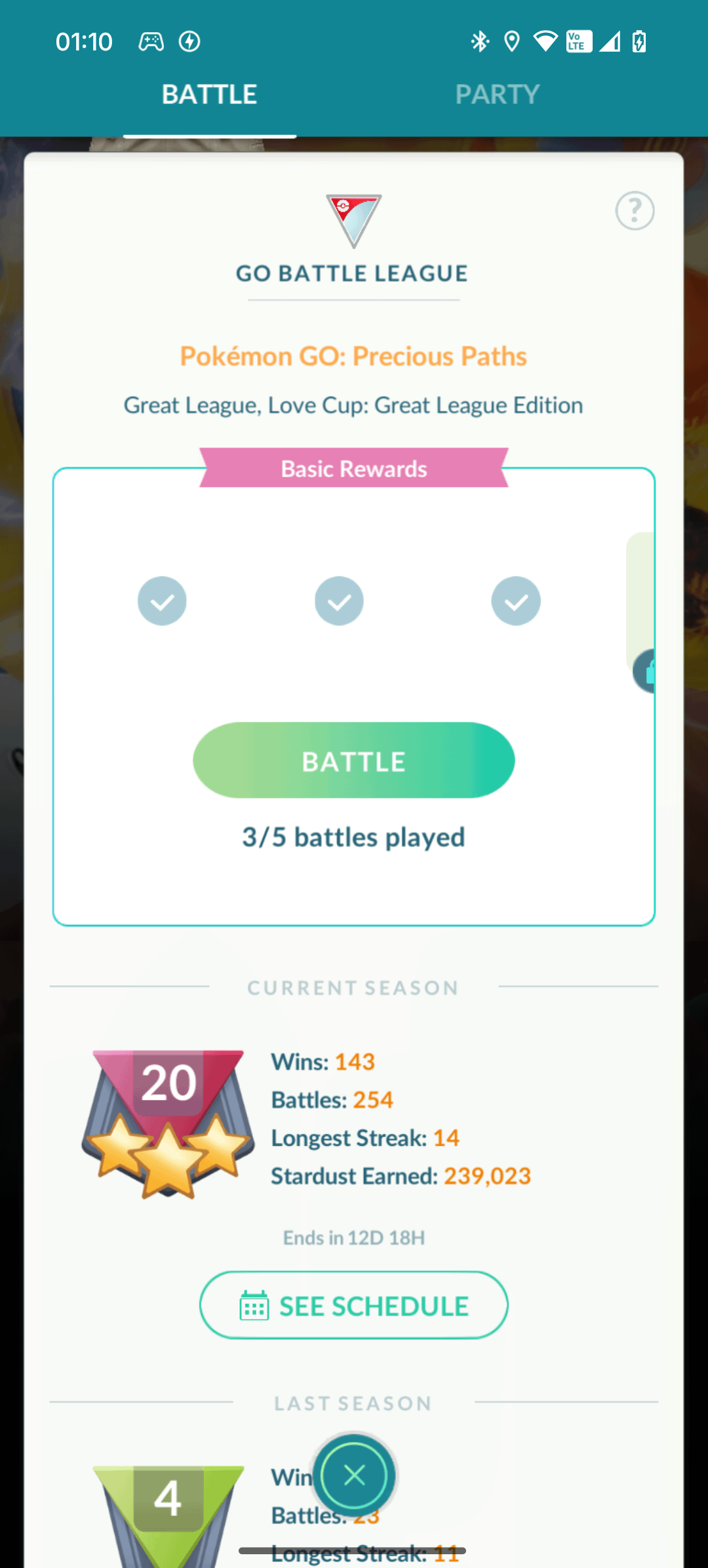Screen dimensions: 708x1568
Task: Open the GO Battle League help icon
Action: pyautogui.click(x=634, y=210)
